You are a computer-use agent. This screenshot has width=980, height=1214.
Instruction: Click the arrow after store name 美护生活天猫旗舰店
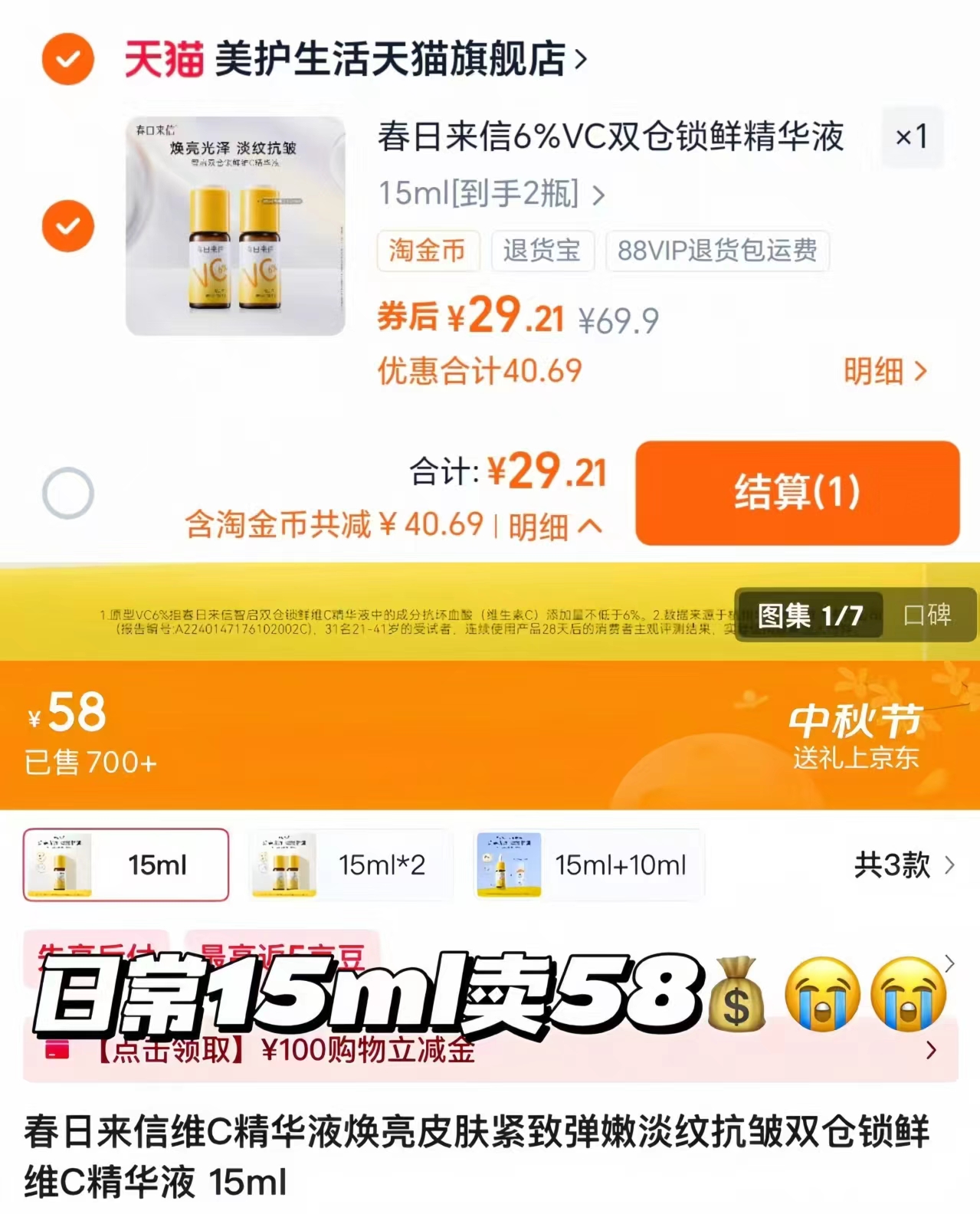(x=578, y=57)
